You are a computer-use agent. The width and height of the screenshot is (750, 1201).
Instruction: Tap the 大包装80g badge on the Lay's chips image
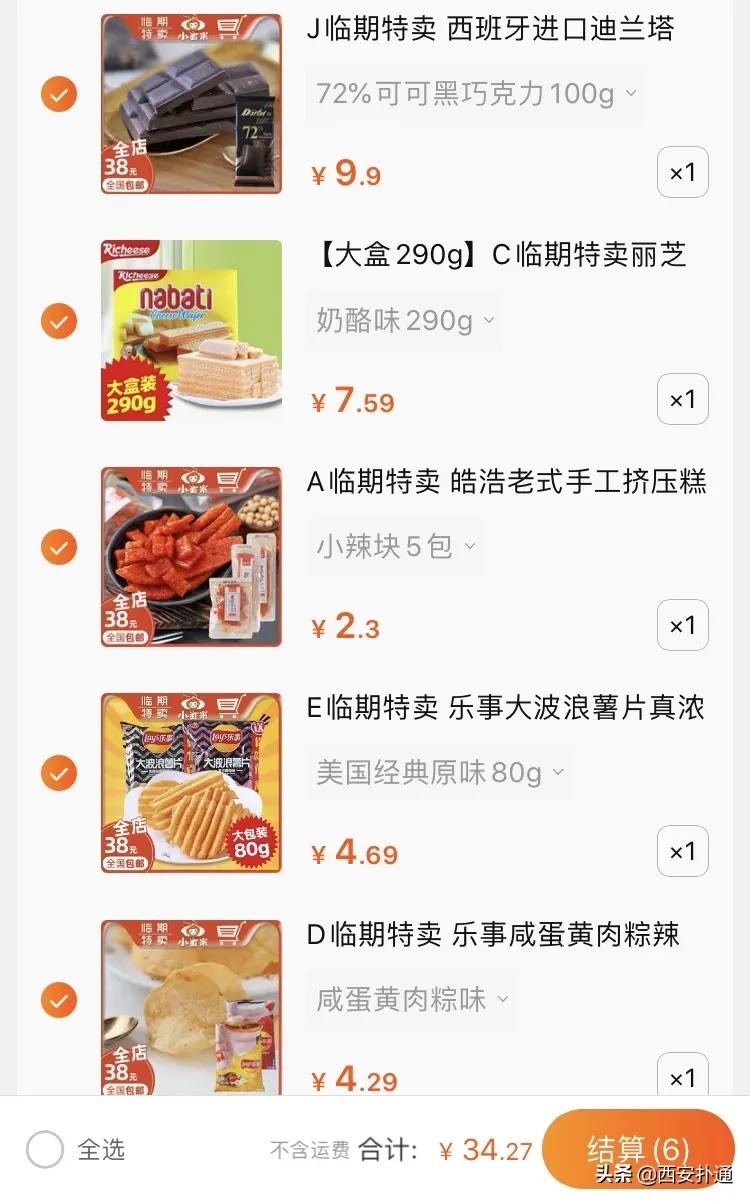click(251, 841)
